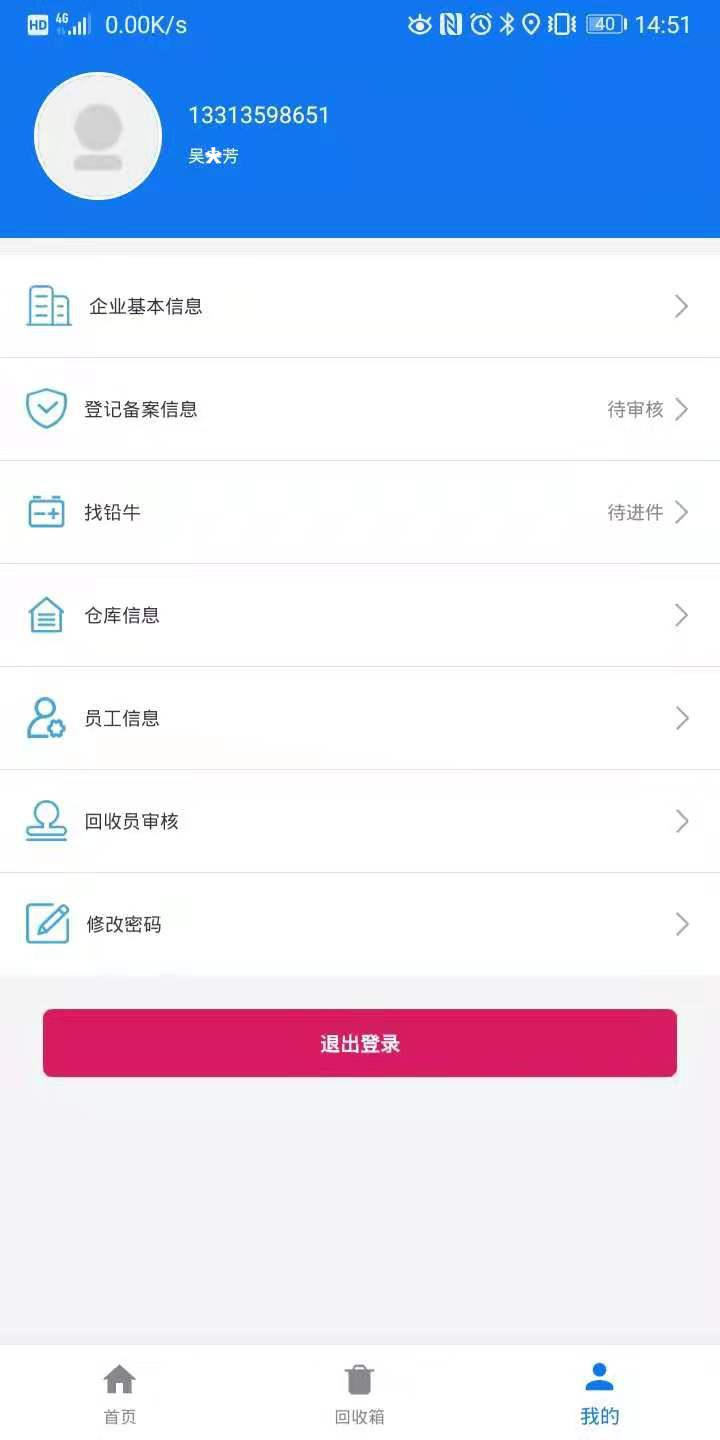Tap the profile avatar picture

[98, 136]
